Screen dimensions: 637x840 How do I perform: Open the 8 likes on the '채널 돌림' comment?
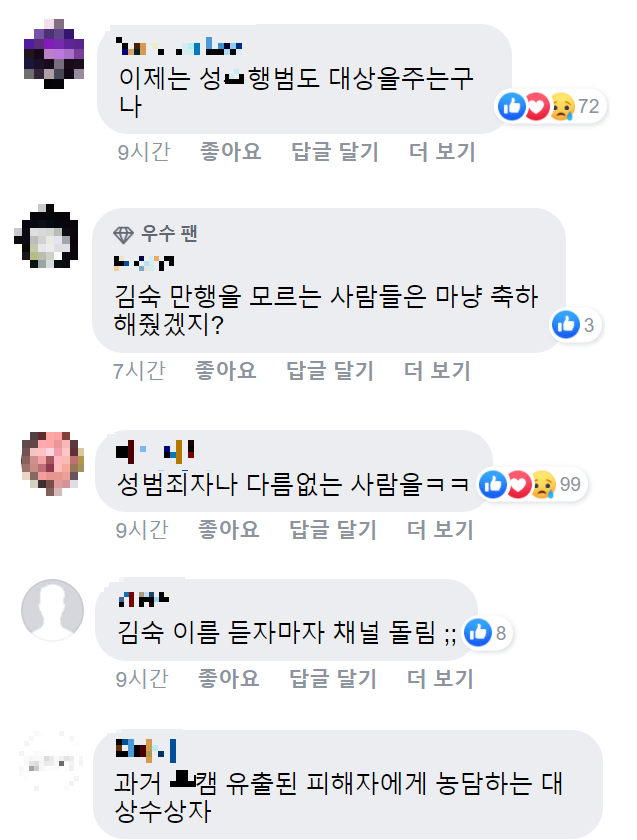(489, 633)
